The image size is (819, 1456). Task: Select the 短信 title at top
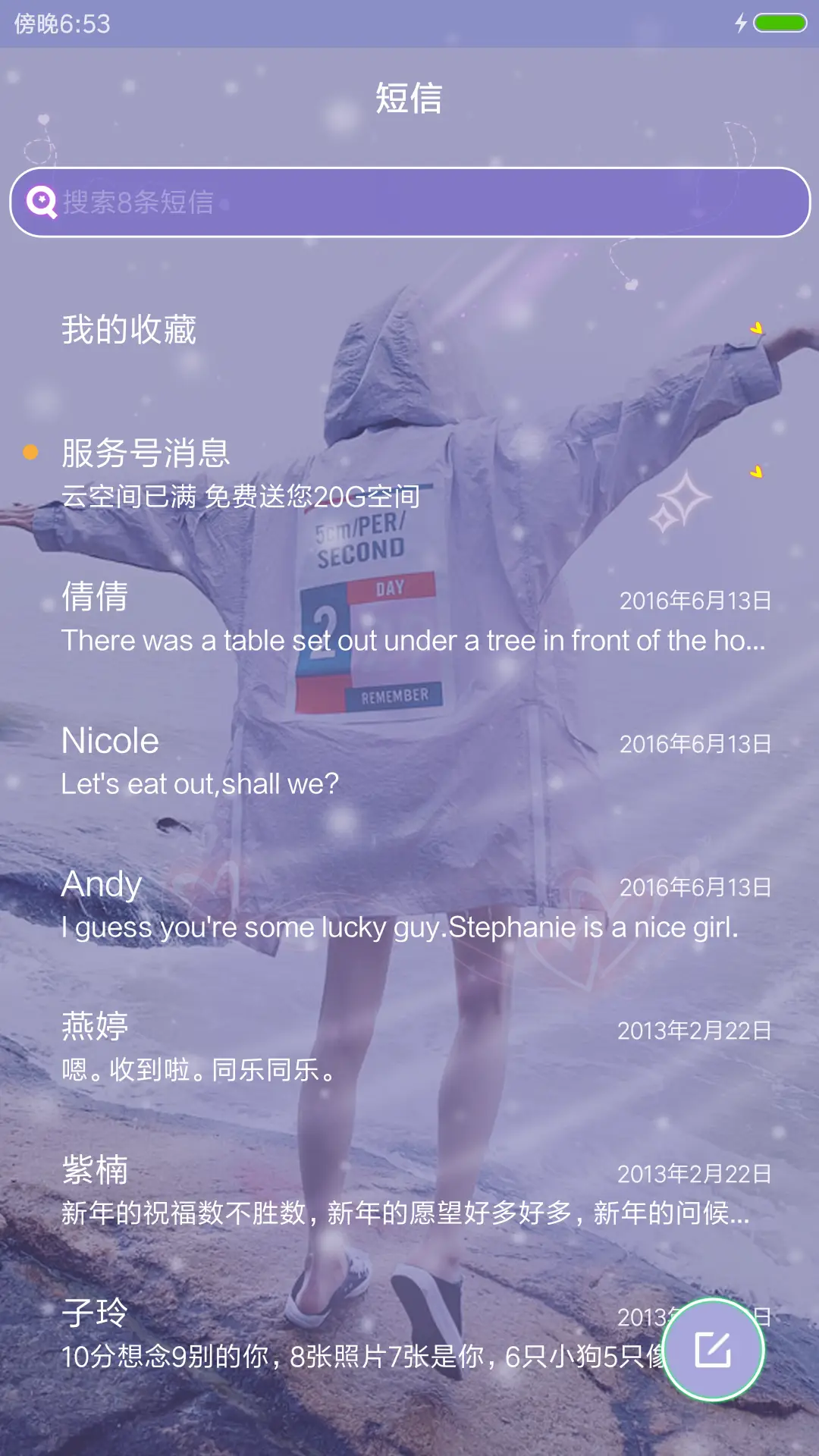pos(409,97)
